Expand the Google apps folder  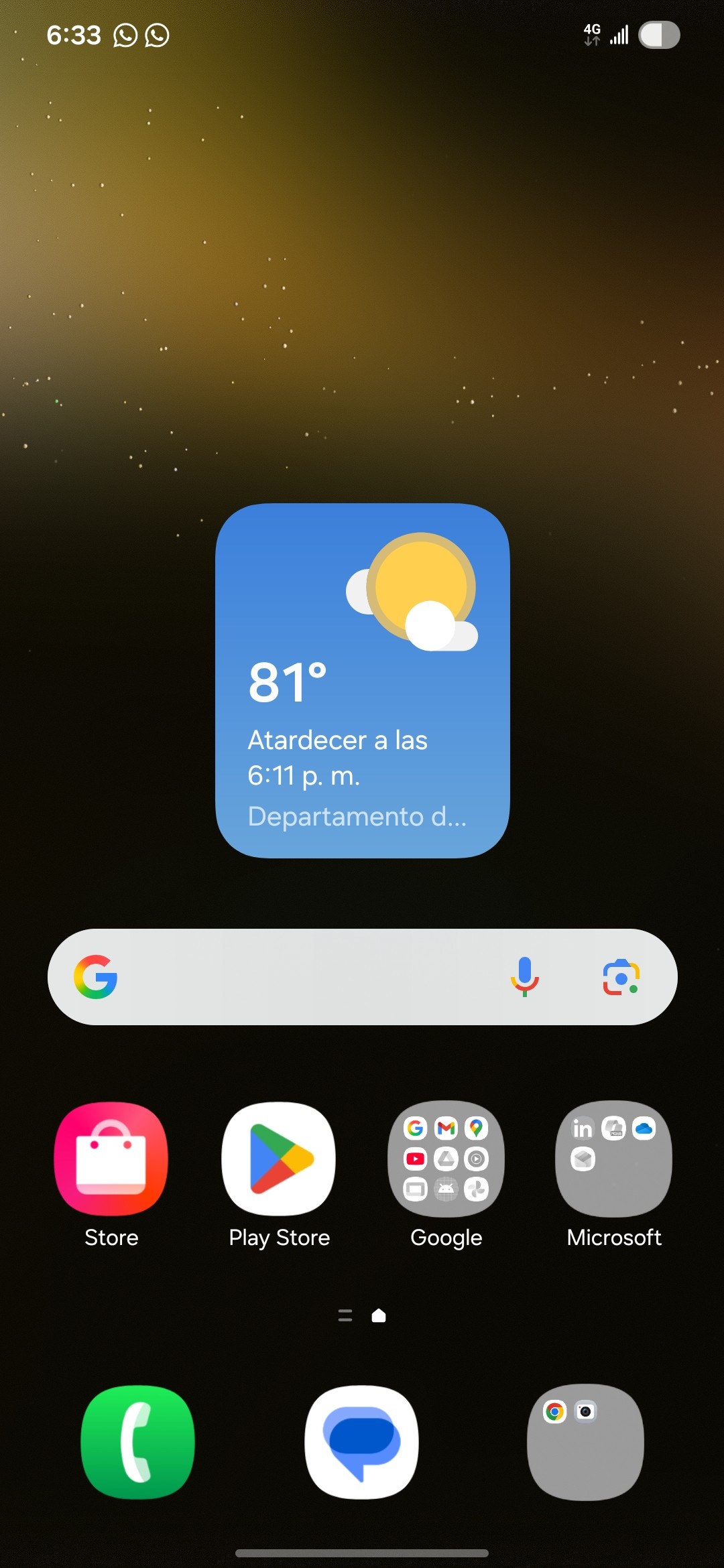point(446,1159)
